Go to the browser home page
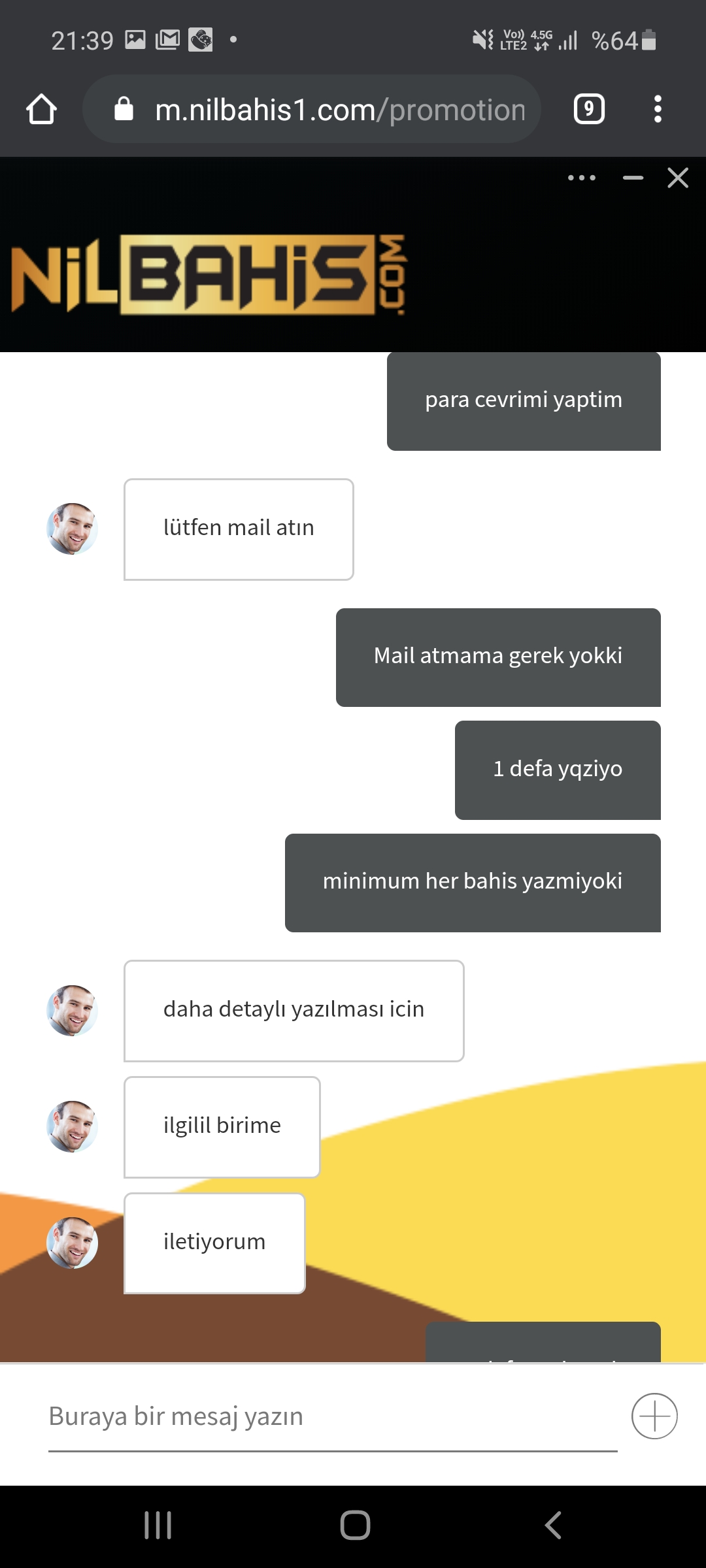Screen dimensions: 706x1568 [41, 109]
